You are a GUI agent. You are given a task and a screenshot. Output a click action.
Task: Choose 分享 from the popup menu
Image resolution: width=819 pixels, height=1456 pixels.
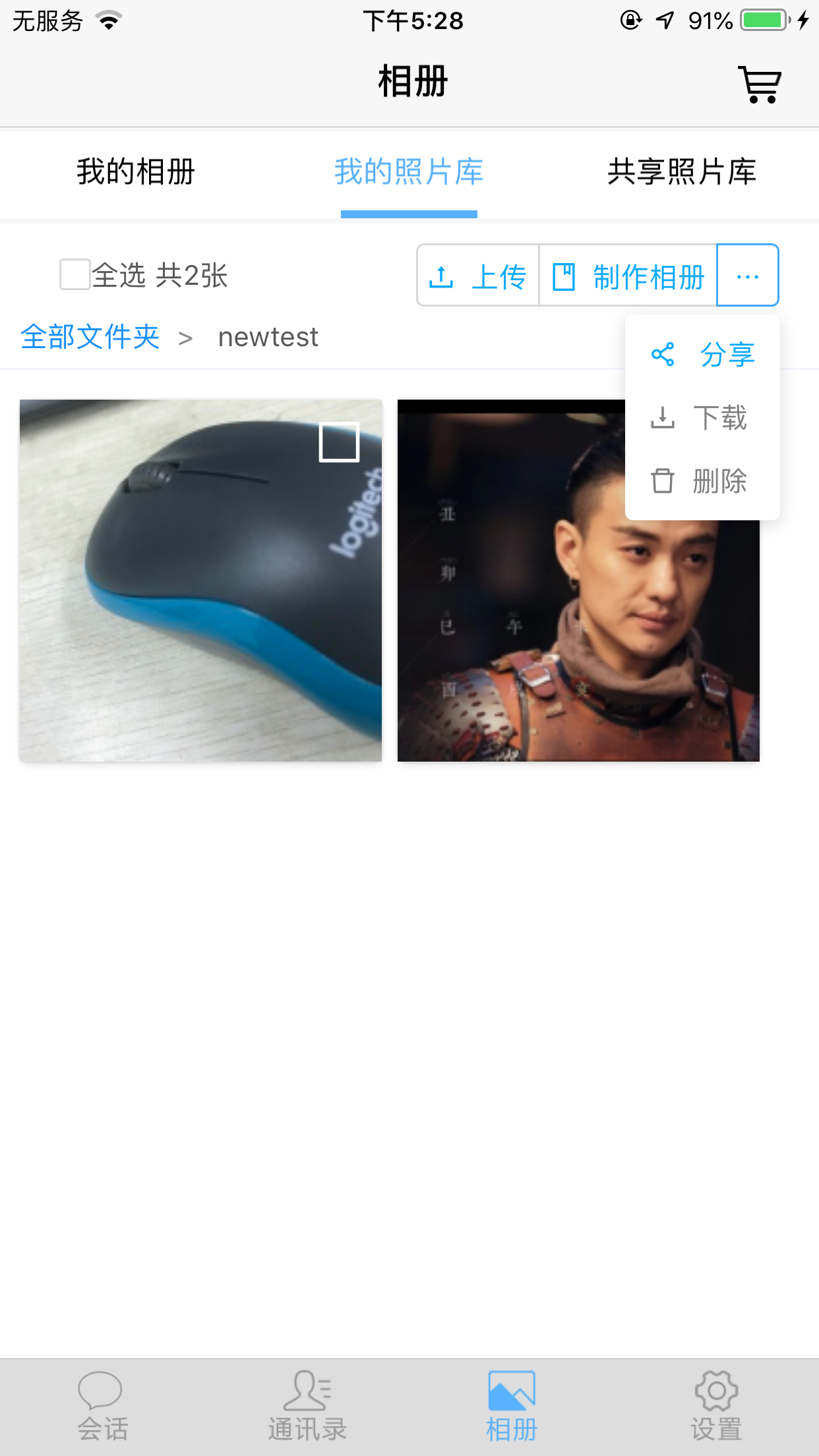(x=727, y=353)
